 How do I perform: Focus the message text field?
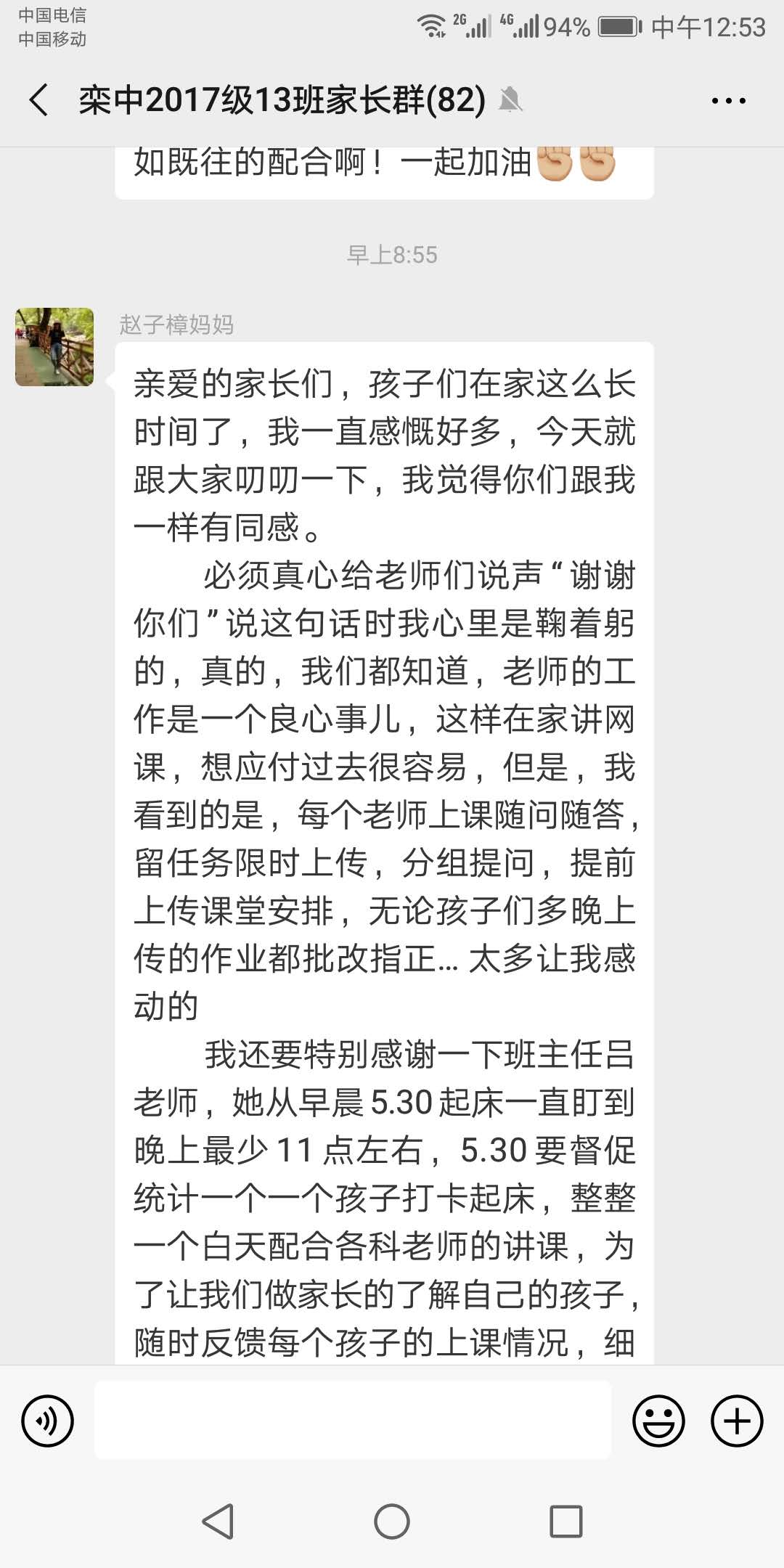(353, 1421)
